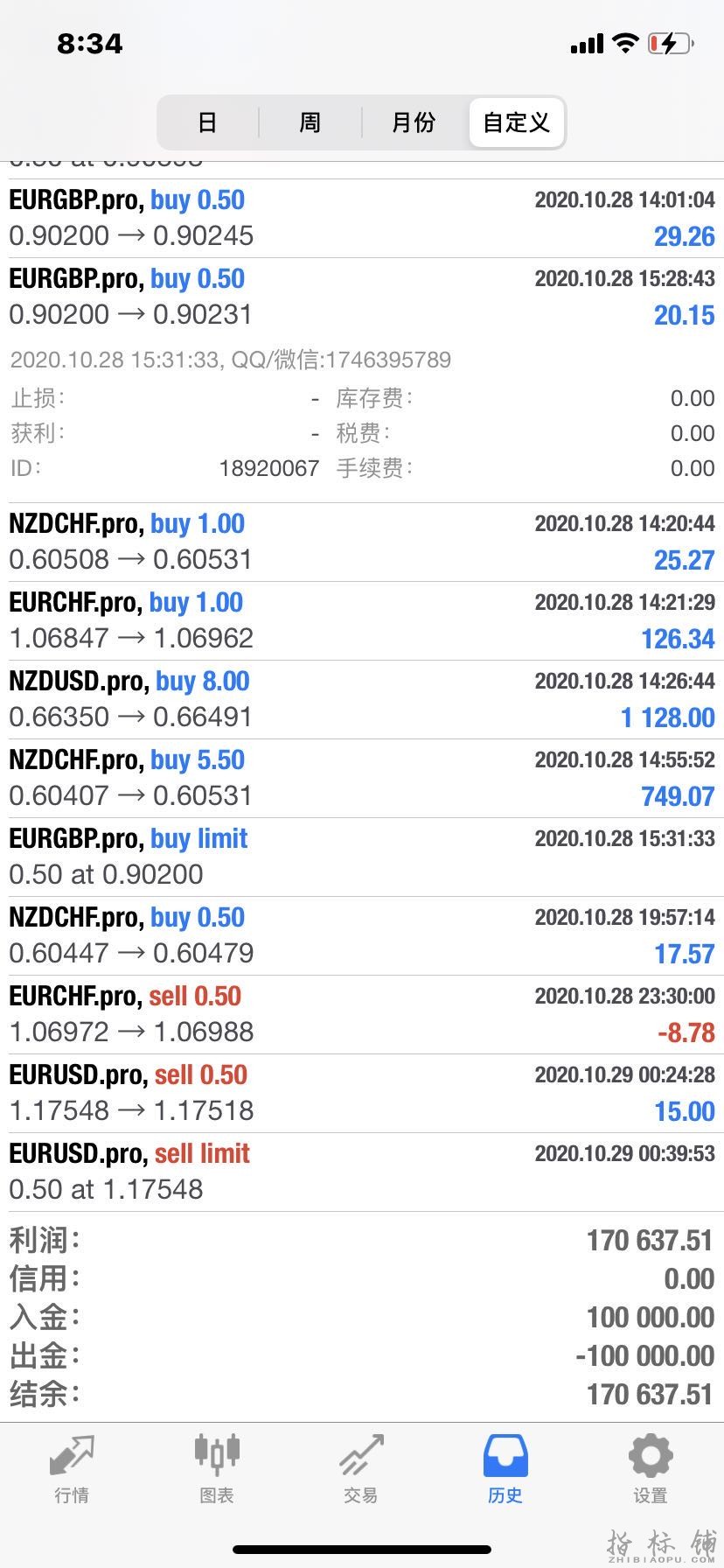Expand the NZDCHF.pro buy 1.00 trade

[362, 542]
